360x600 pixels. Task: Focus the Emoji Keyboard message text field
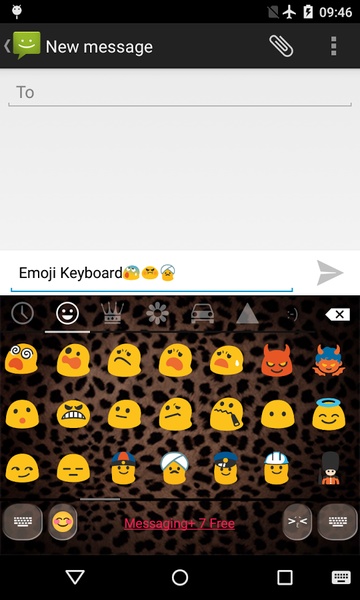click(x=152, y=273)
